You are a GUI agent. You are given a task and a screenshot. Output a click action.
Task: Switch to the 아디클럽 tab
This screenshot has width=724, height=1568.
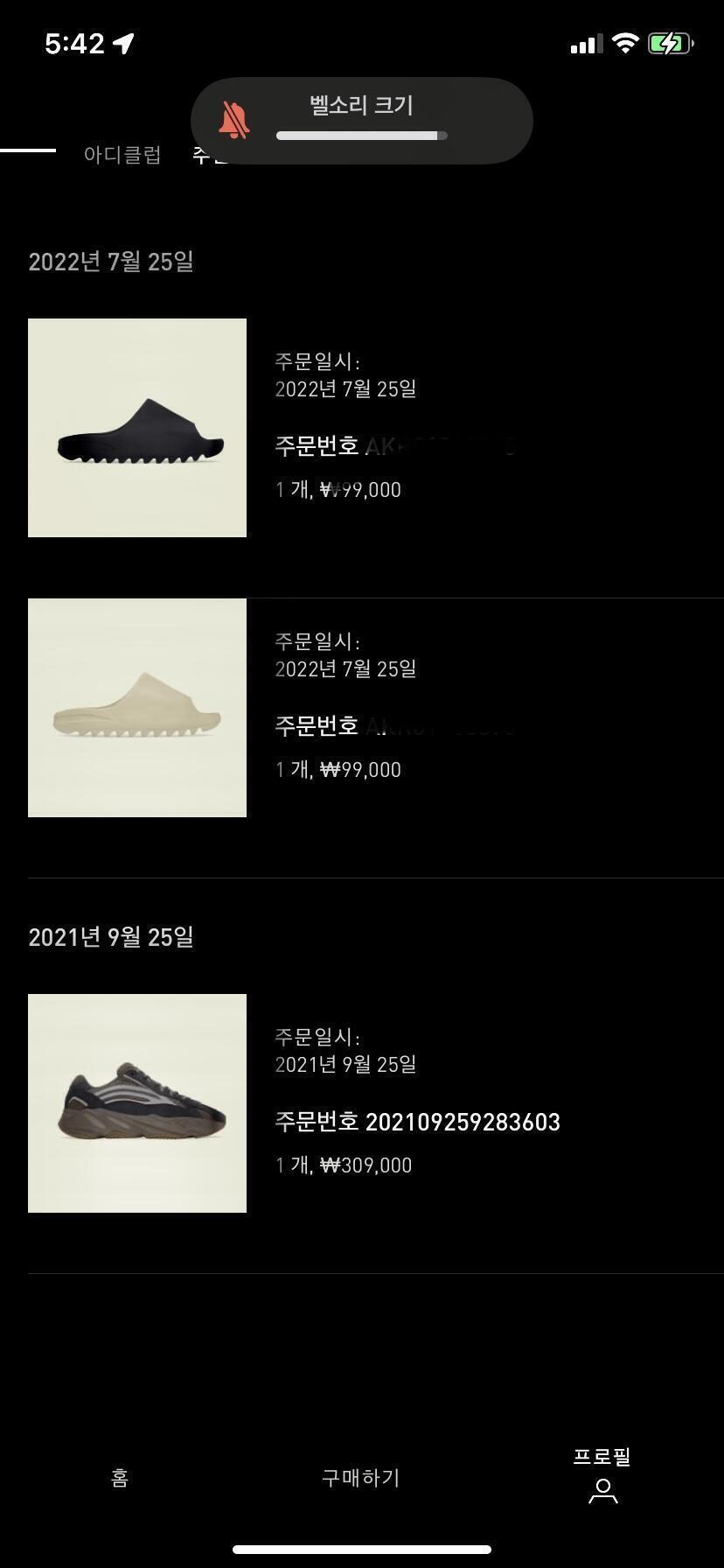tap(122, 155)
